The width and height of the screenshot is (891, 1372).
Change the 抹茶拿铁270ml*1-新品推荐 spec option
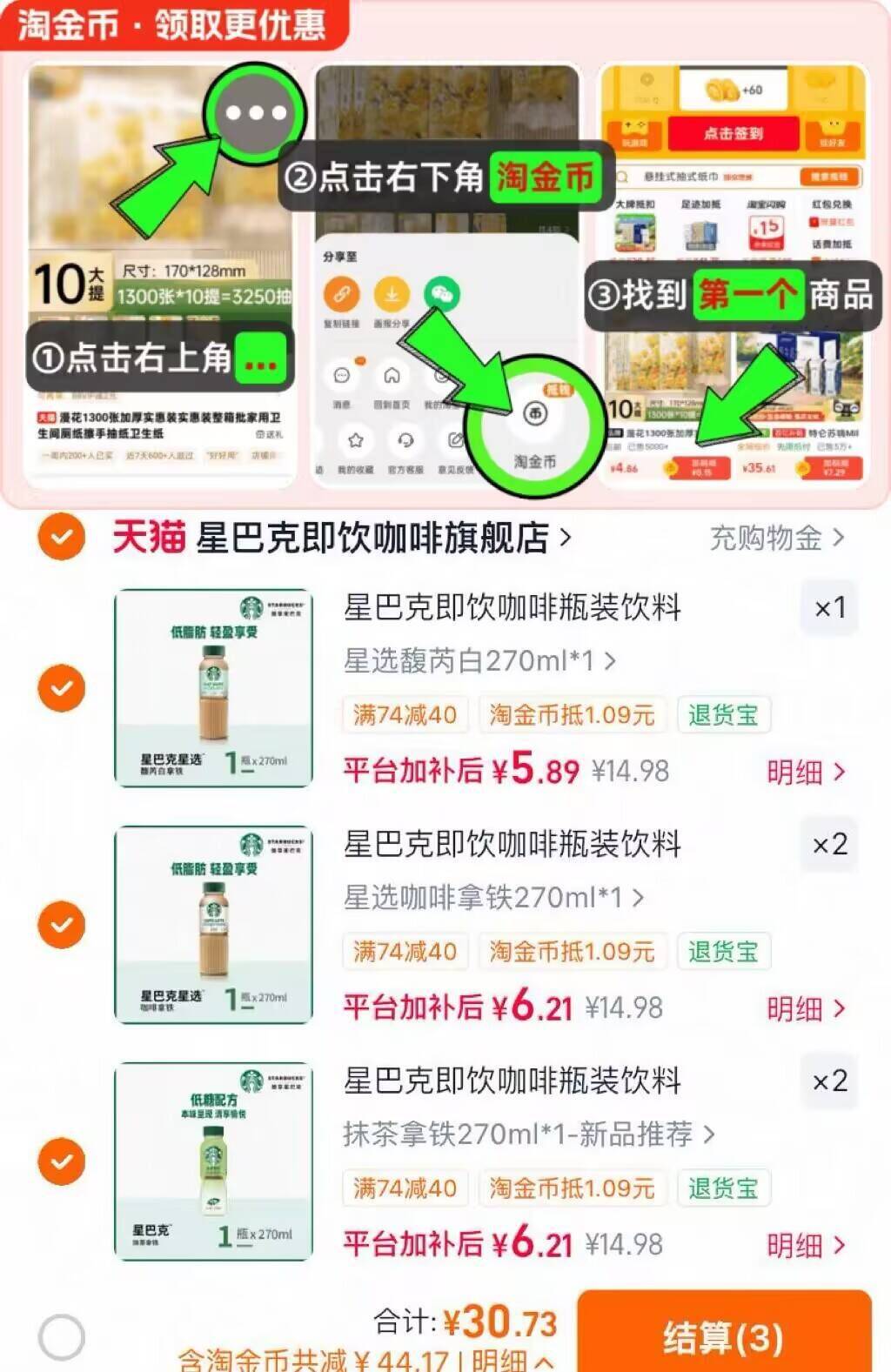point(528,1134)
